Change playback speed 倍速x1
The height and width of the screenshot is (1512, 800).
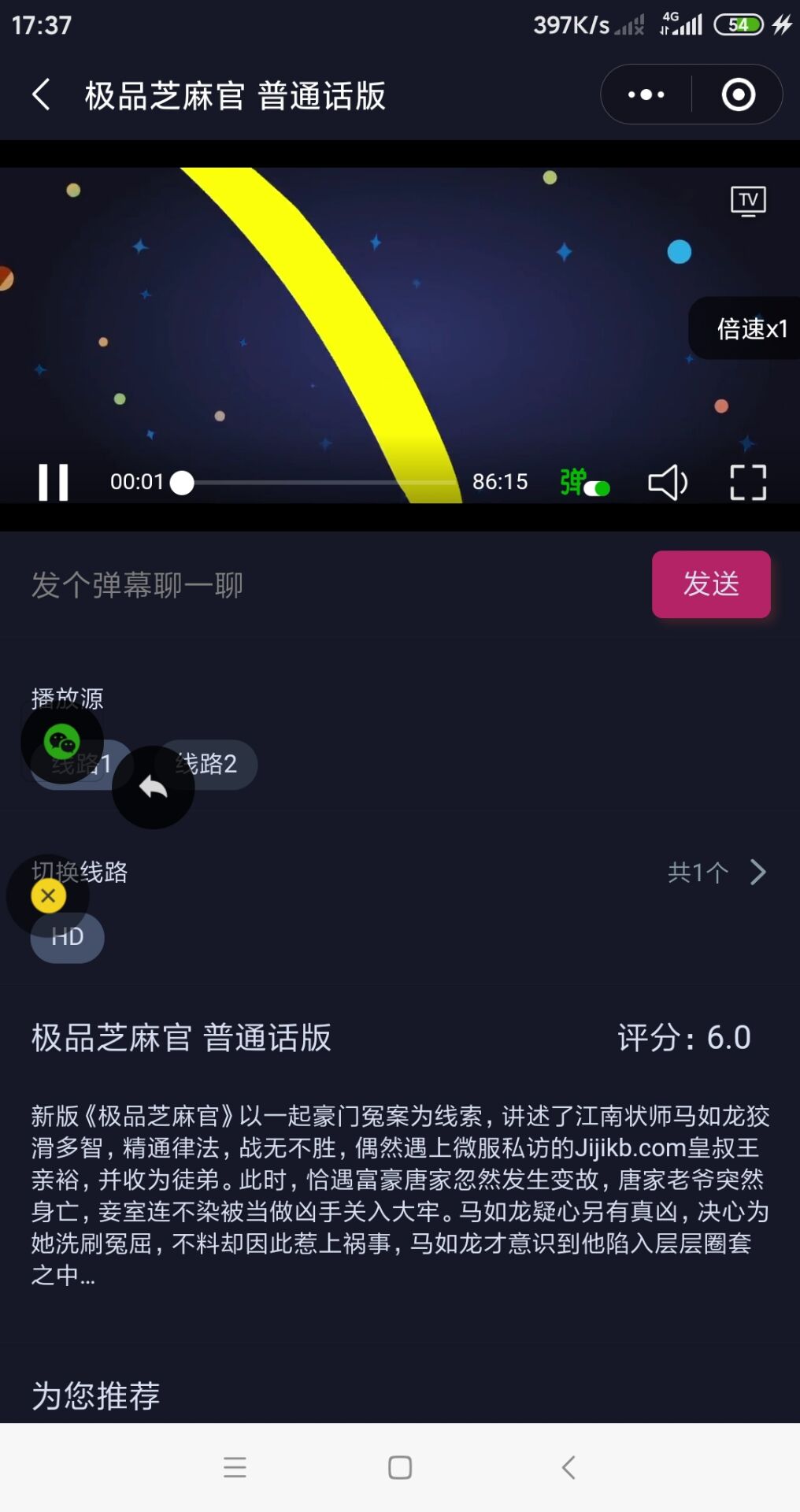750,328
